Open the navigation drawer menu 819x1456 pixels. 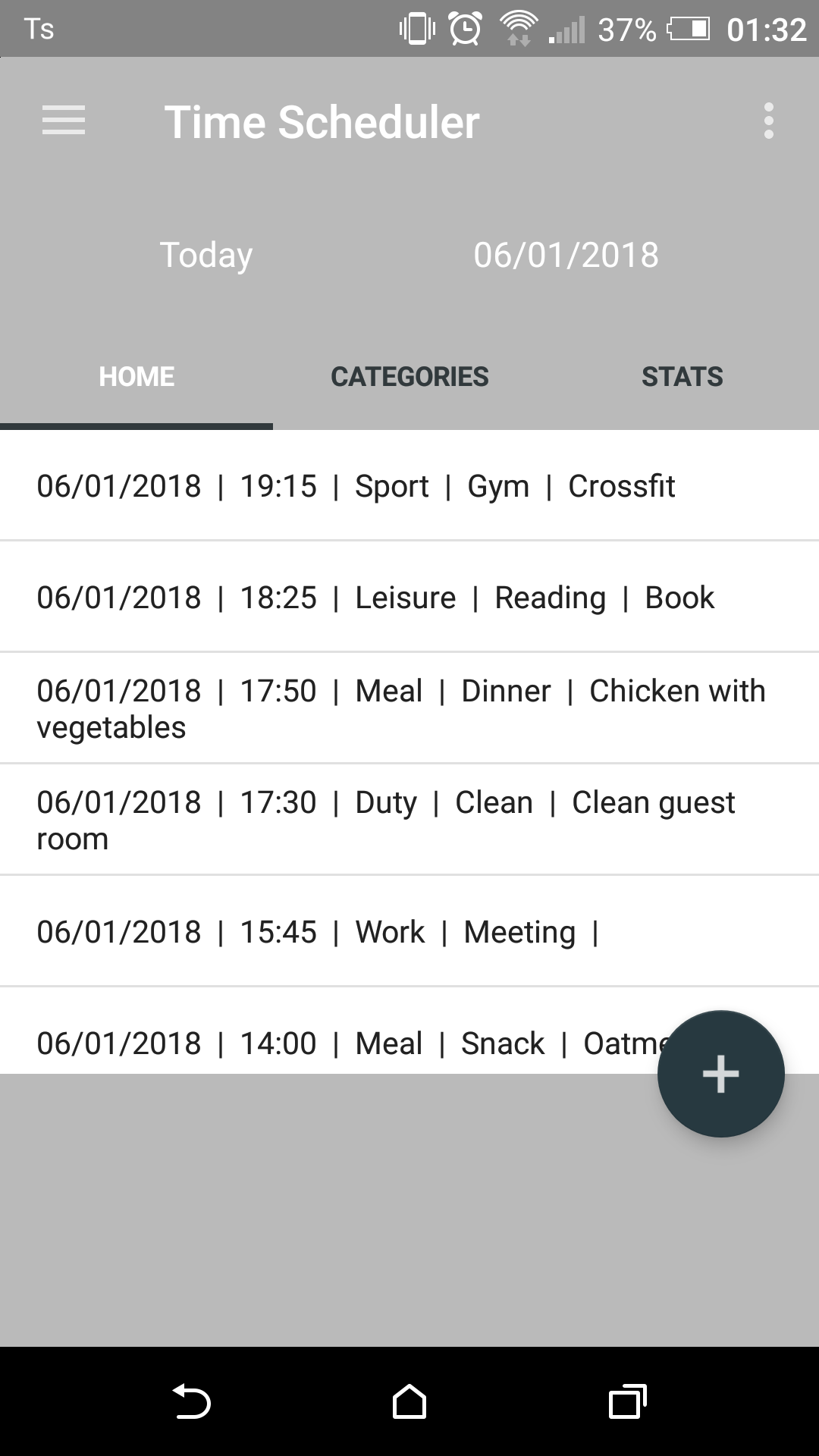click(x=64, y=121)
